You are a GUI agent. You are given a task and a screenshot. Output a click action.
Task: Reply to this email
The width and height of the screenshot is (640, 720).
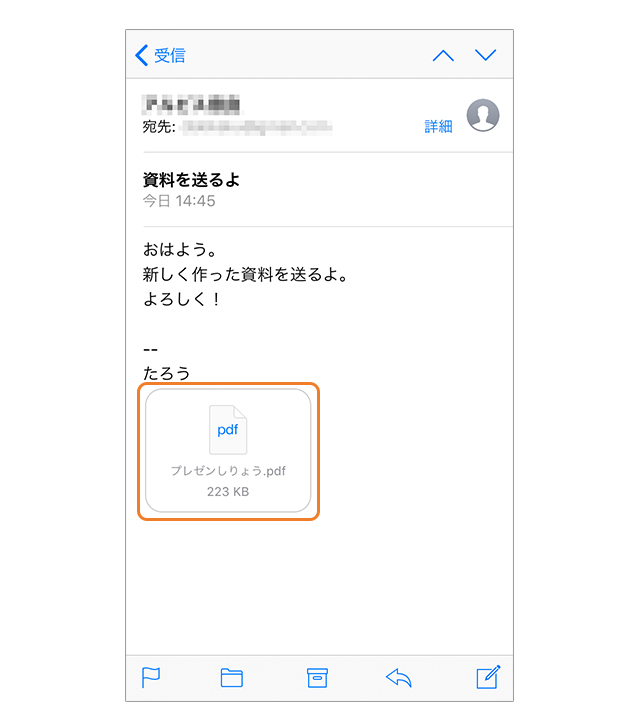pyautogui.click(x=399, y=677)
